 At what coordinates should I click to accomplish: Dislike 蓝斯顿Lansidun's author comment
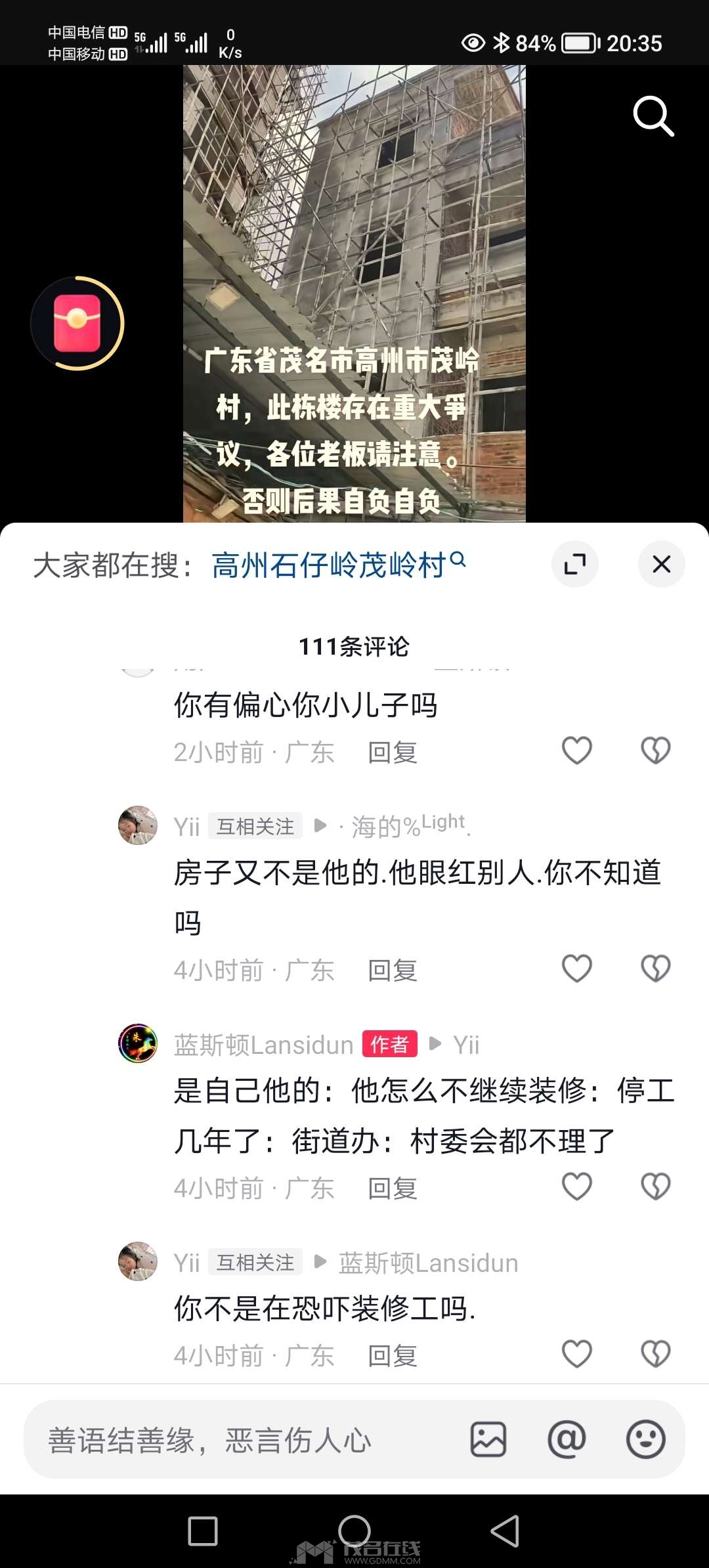click(655, 1187)
